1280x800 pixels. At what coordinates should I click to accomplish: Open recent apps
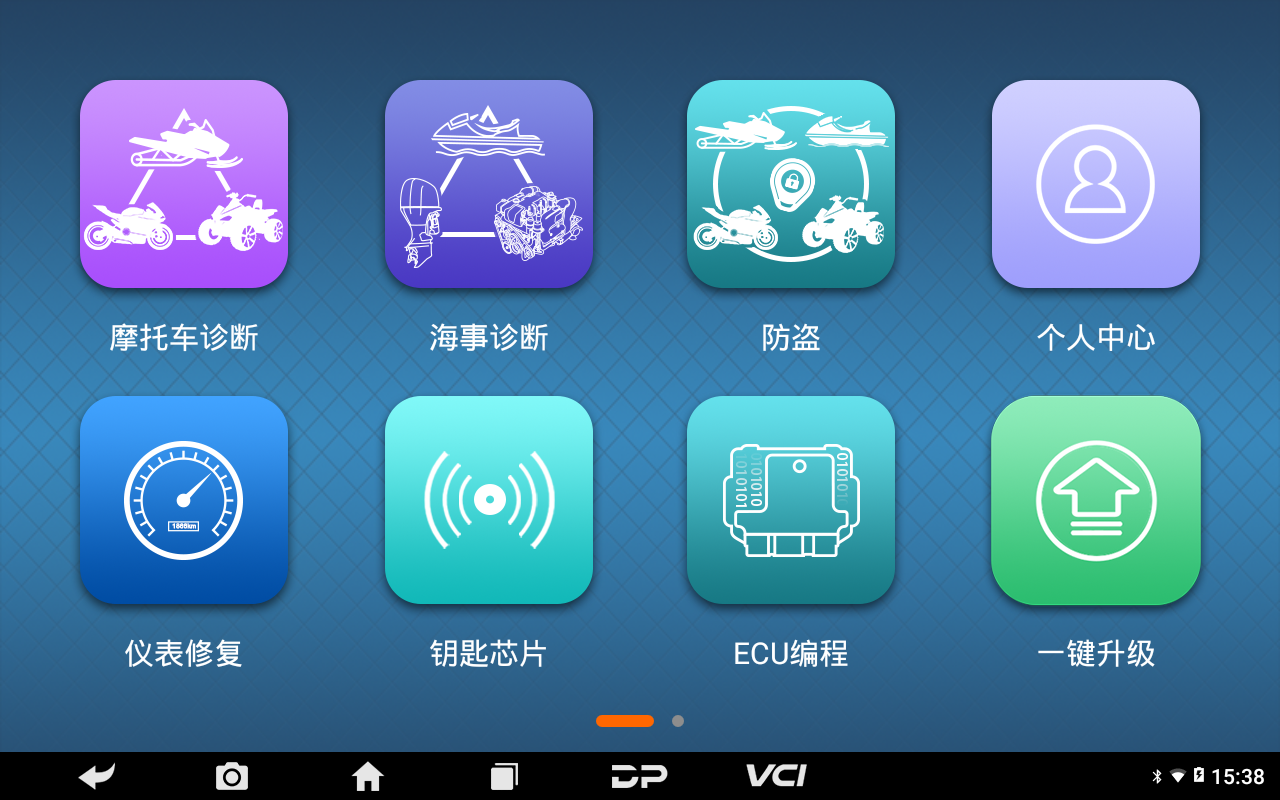click(504, 776)
